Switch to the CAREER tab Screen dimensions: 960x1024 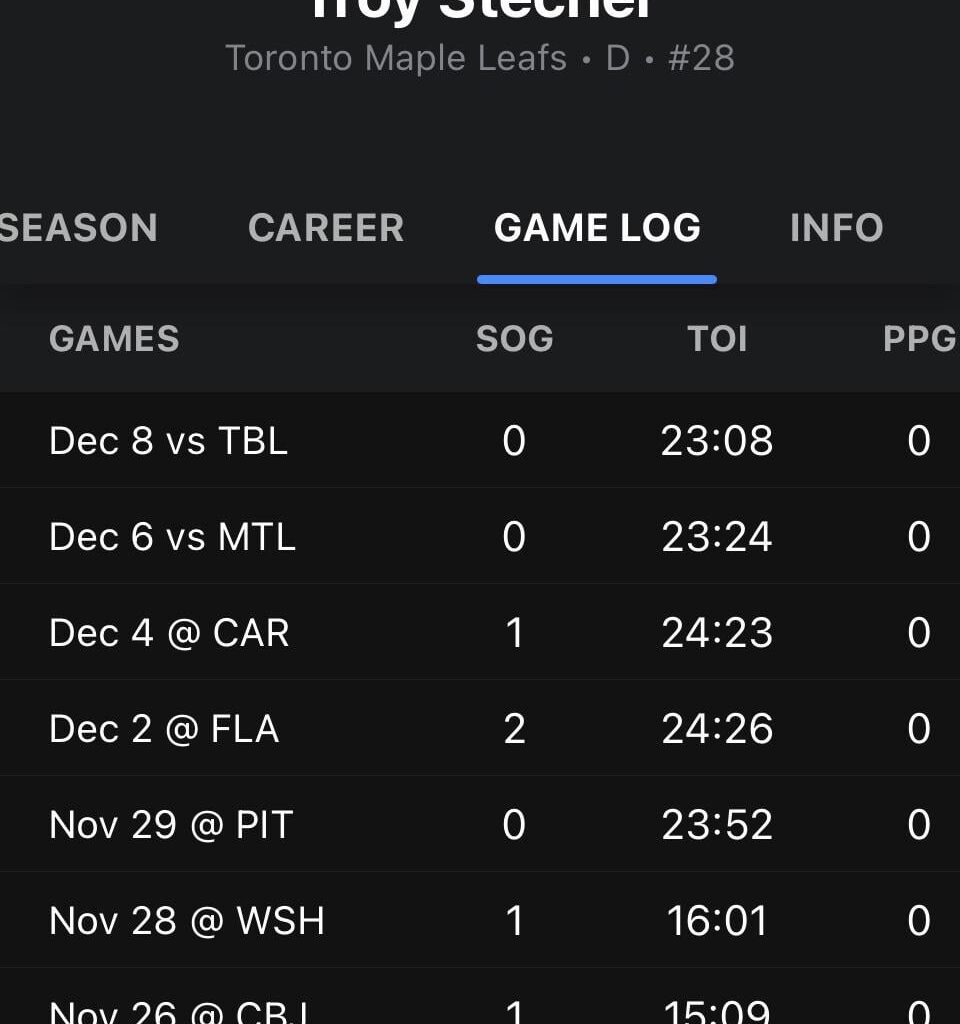click(325, 228)
